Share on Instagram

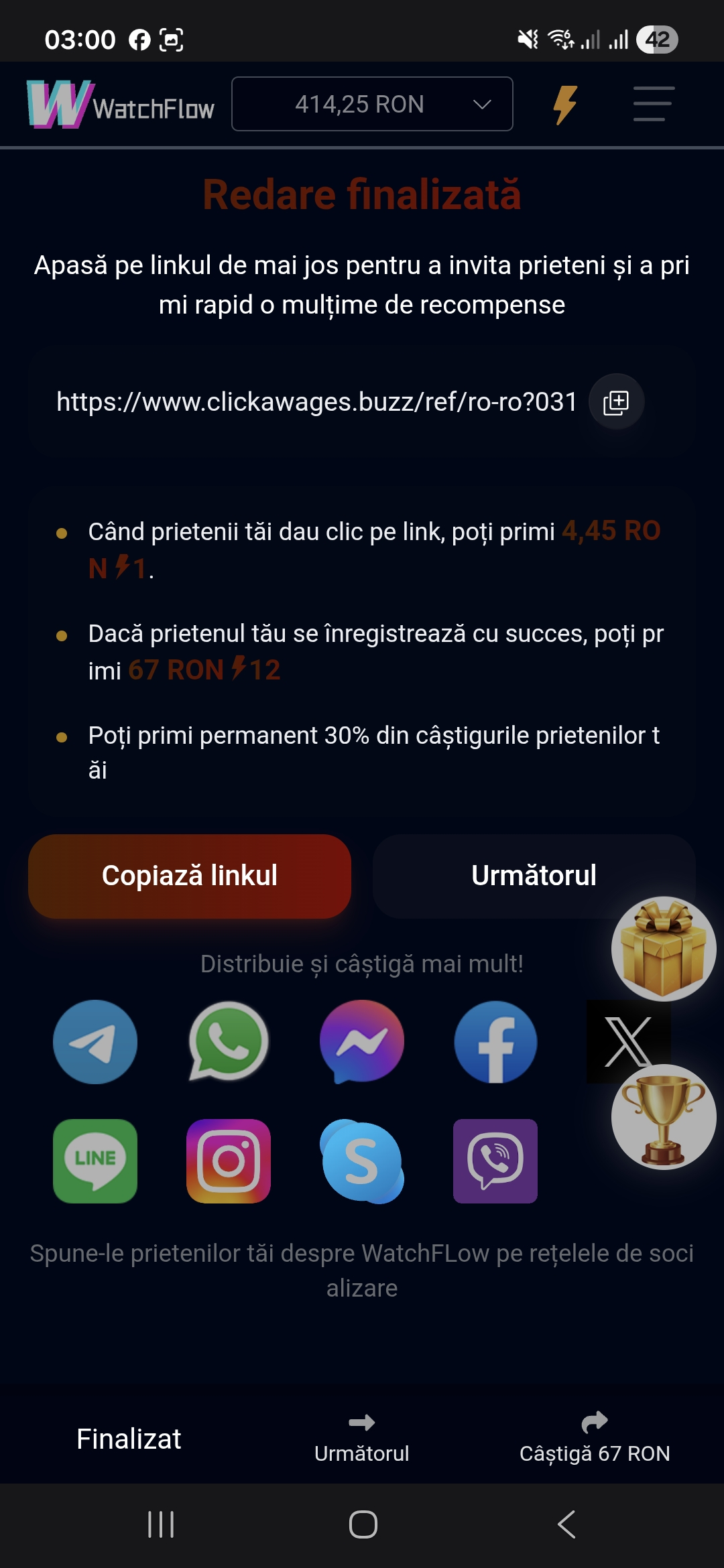pos(229,1161)
